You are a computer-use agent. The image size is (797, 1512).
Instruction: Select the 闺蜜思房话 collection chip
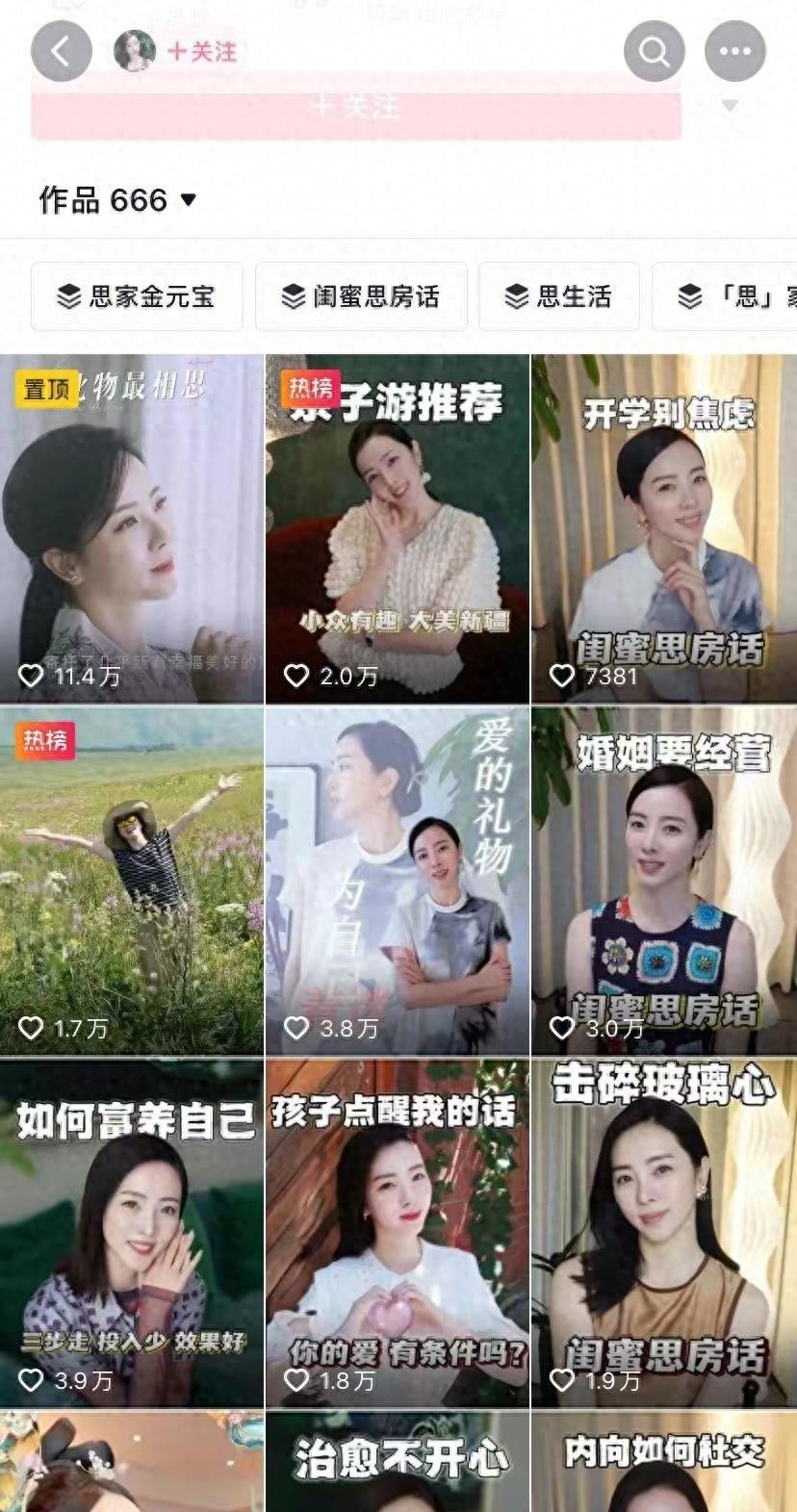coord(361,296)
